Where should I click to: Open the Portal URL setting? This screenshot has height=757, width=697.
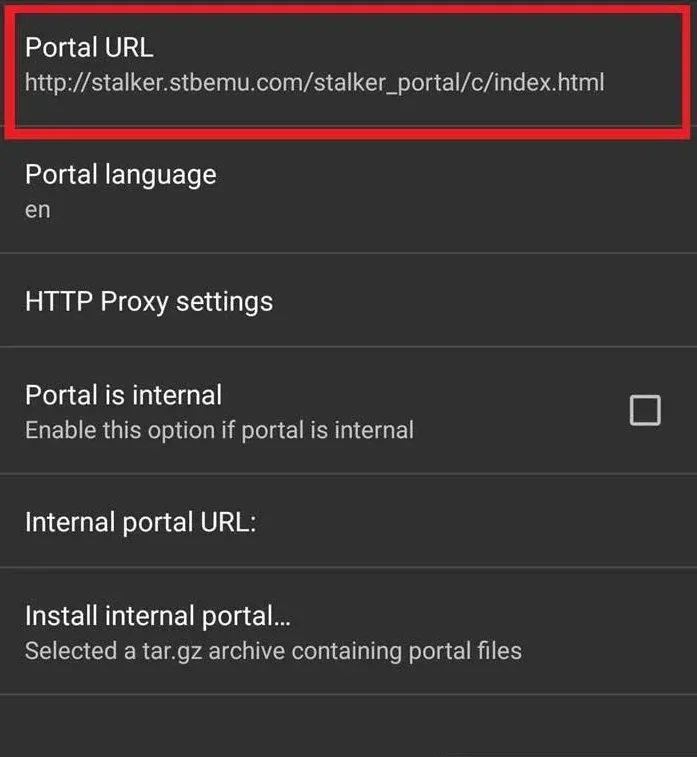click(314, 65)
